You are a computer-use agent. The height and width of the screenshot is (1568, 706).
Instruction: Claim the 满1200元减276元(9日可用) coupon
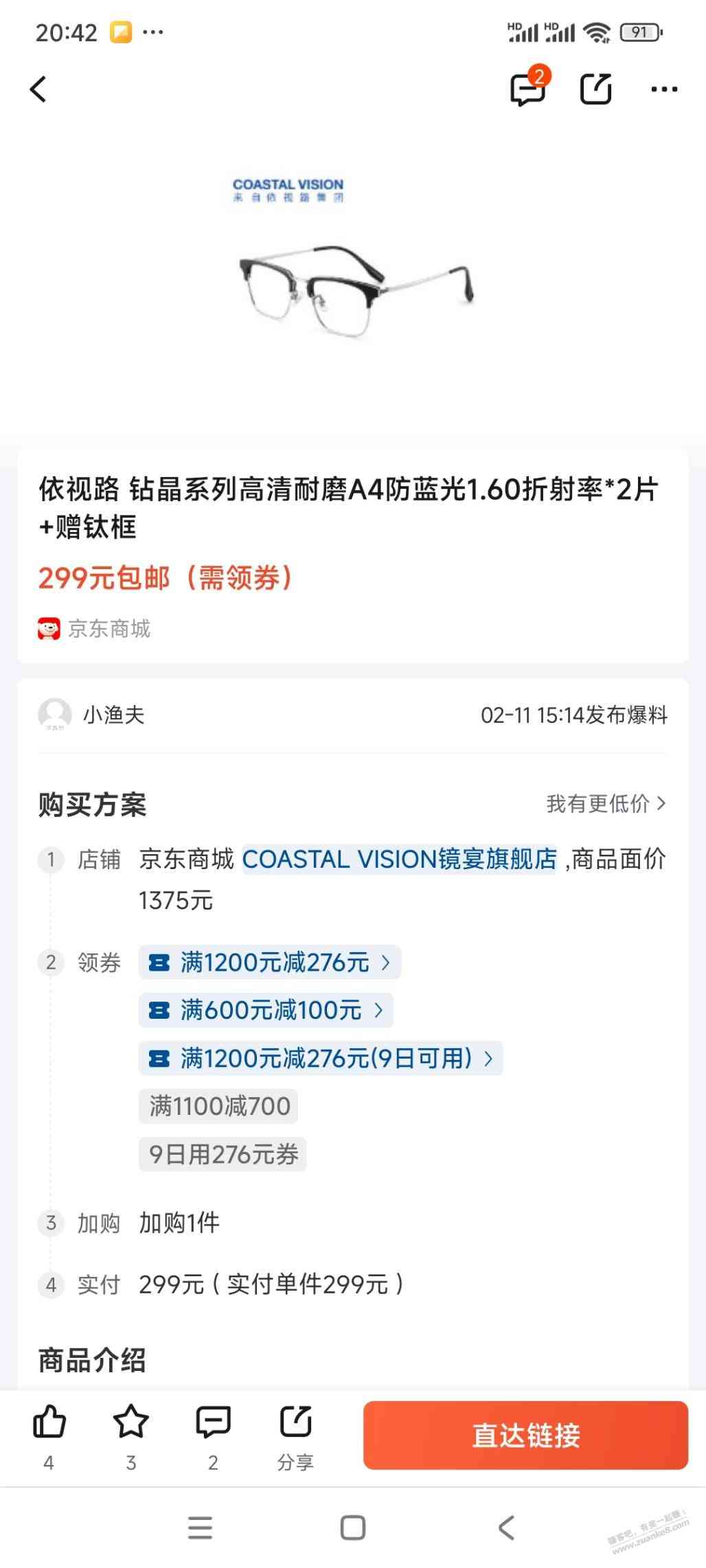pyautogui.click(x=321, y=1058)
